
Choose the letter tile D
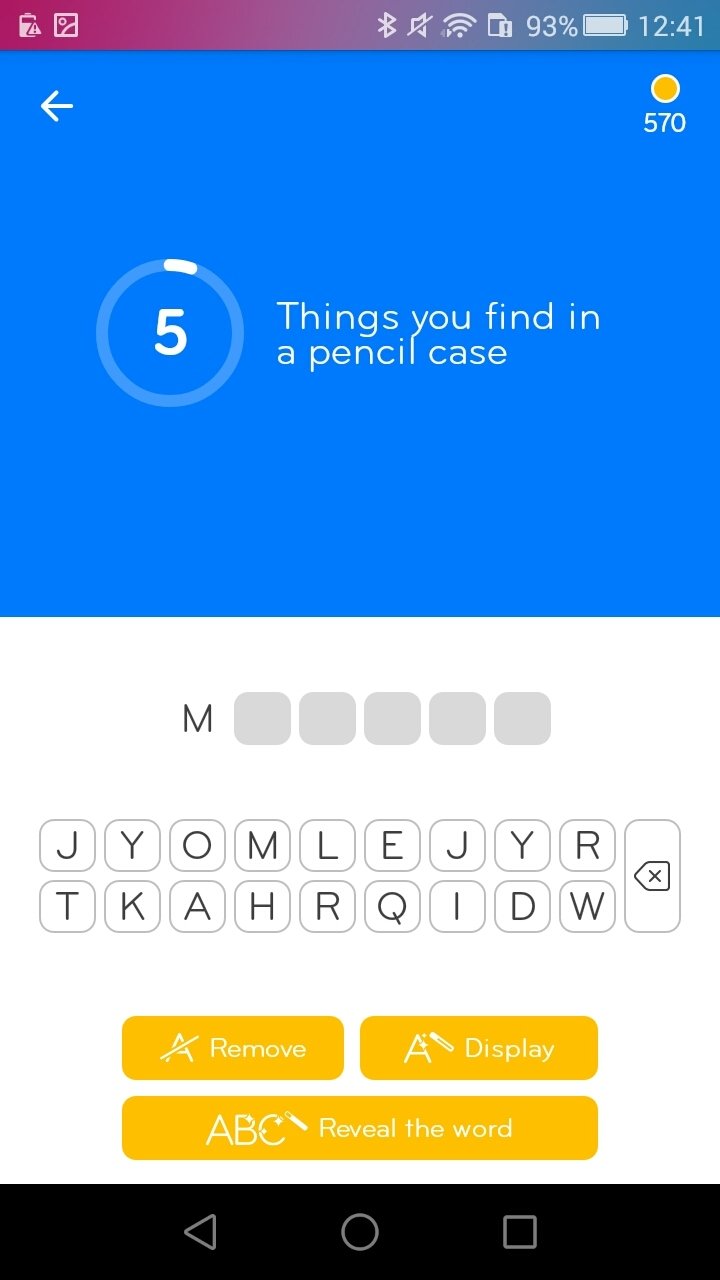[522, 906]
